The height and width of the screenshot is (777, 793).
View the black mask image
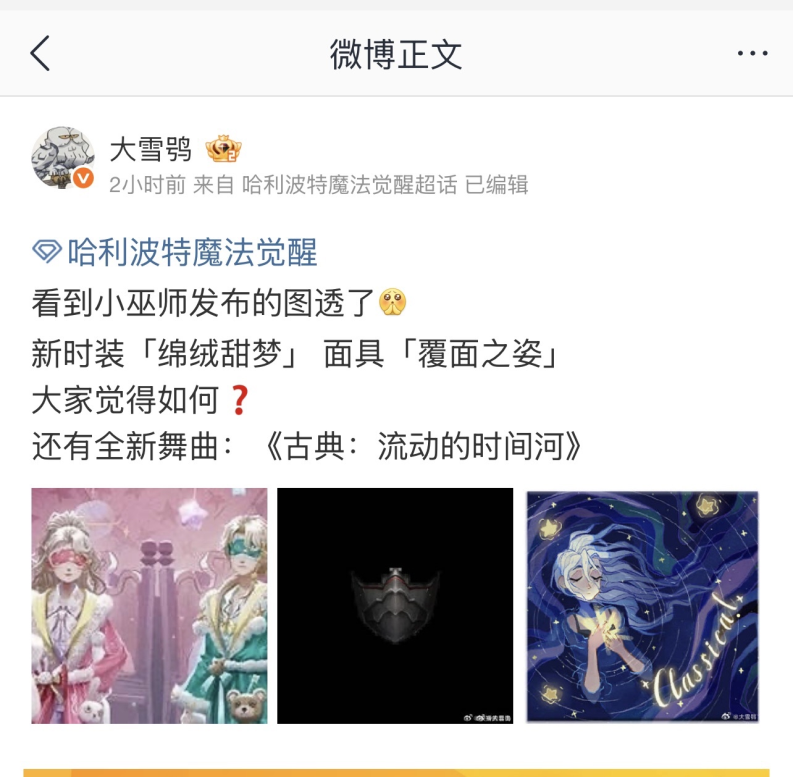pyautogui.click(x=395, y=605)
